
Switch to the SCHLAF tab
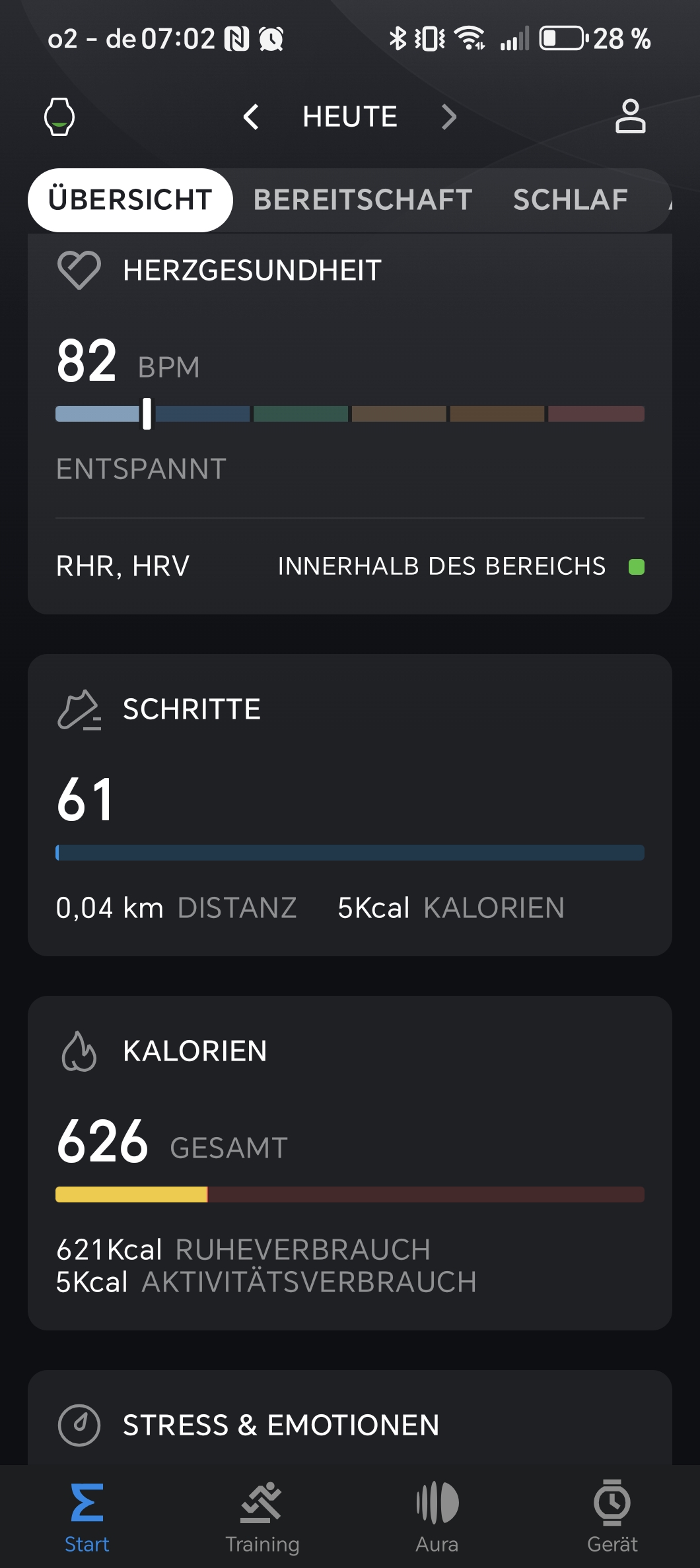(571, 200)
